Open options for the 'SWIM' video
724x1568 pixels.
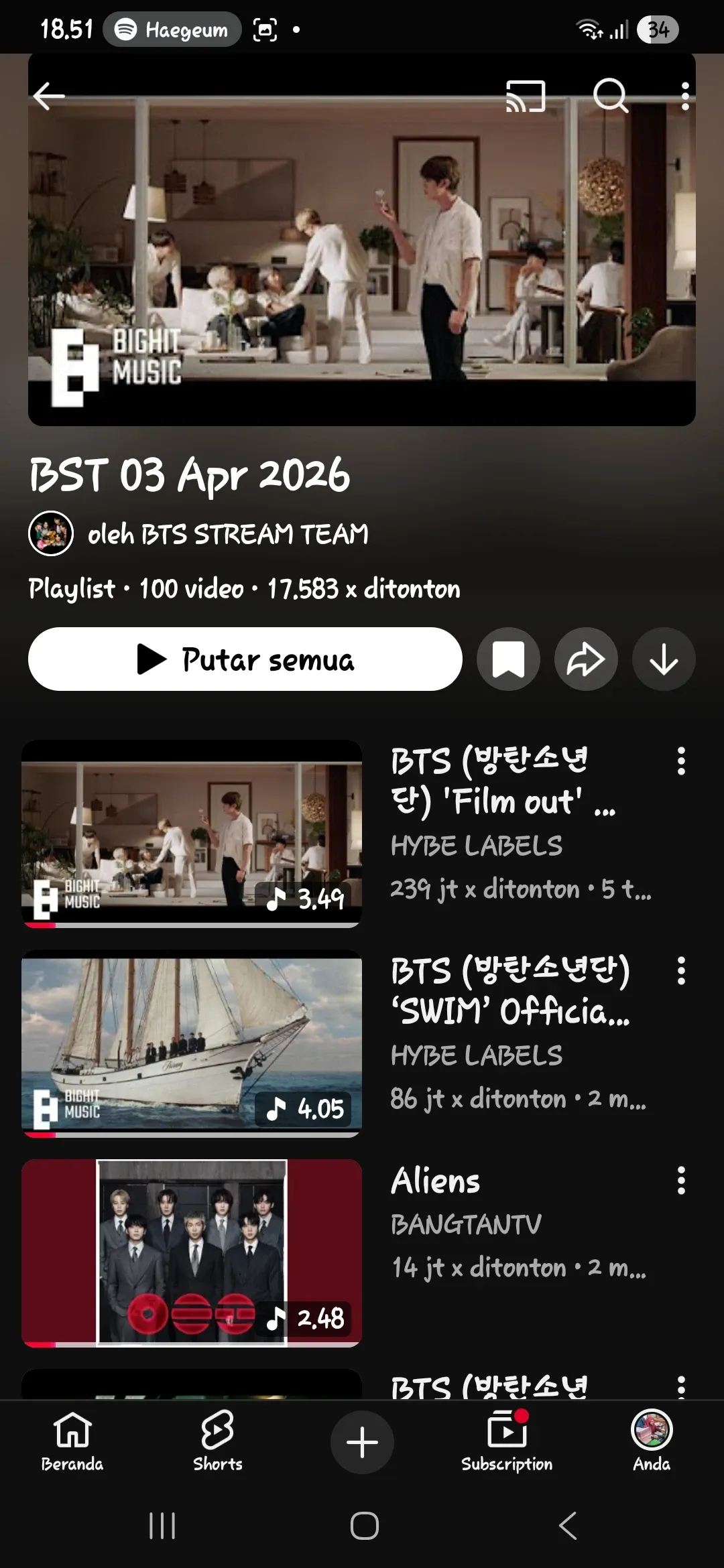pyautogui.click(x=681, y=971)
